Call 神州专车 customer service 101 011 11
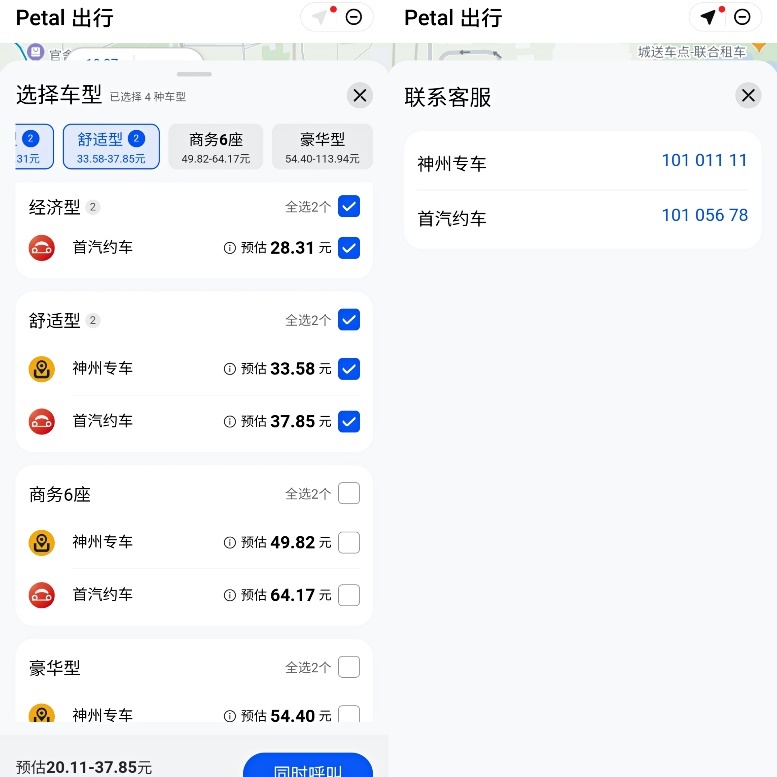777x777 pixels. (x=704, y=161)
